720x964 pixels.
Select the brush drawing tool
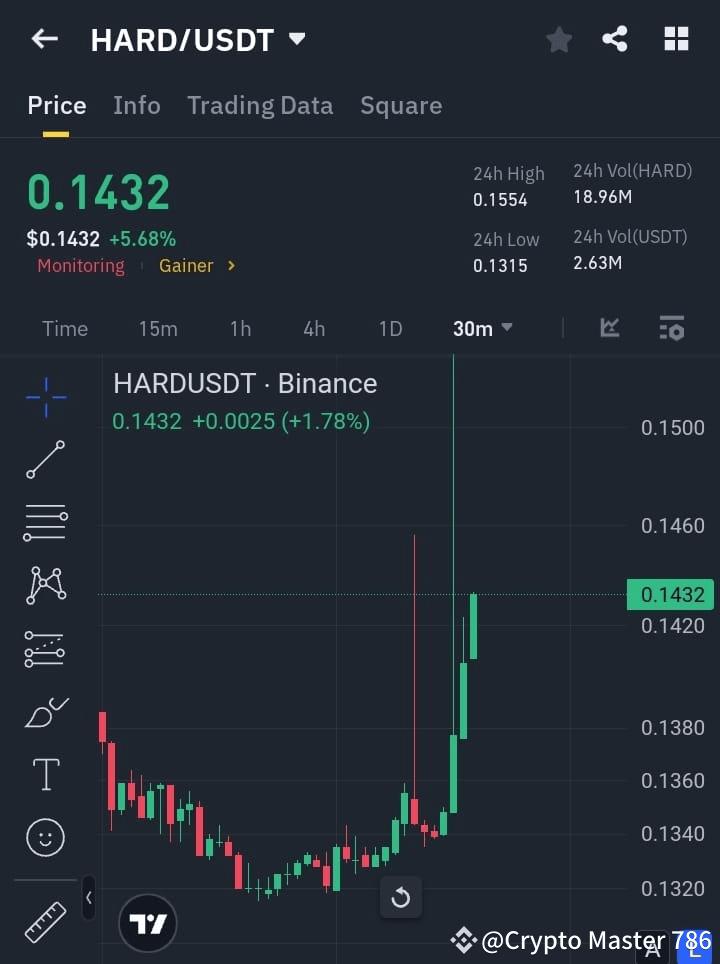point(45,712)
